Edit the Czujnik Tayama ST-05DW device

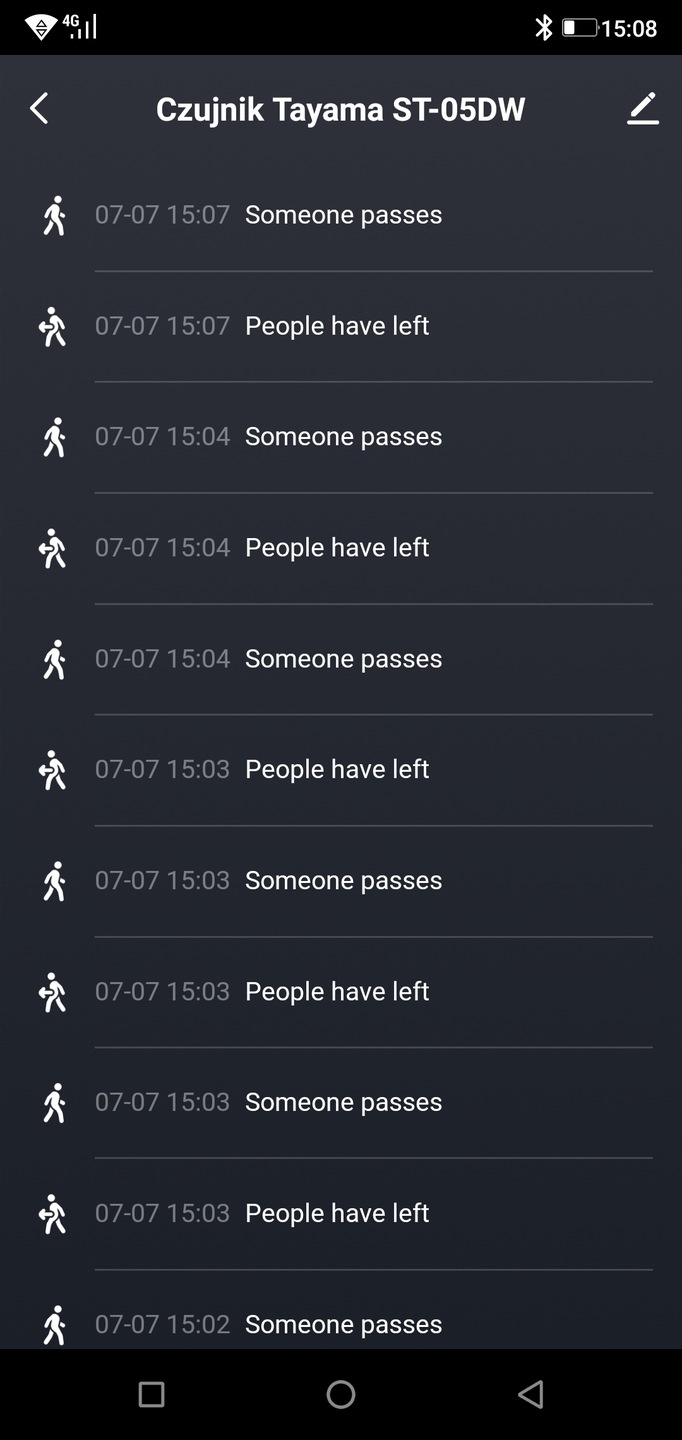(643, 108)
